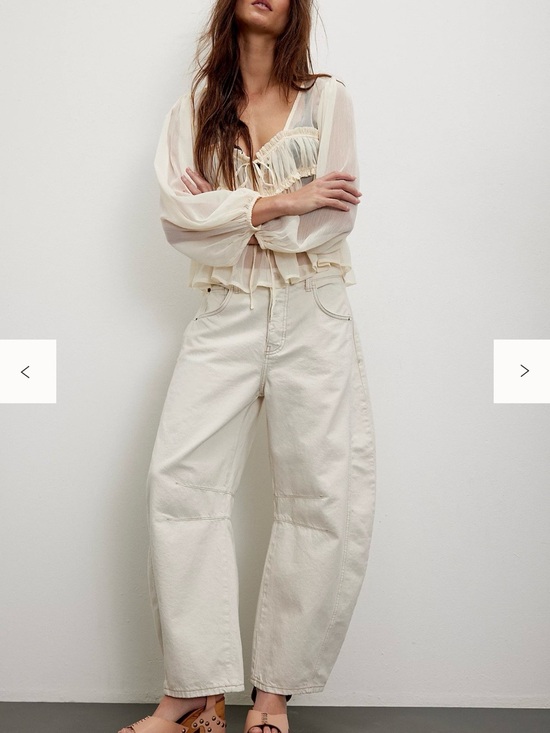550x733 pixels.
Task: Show the next product photo
Action: [x=522, y=371]
